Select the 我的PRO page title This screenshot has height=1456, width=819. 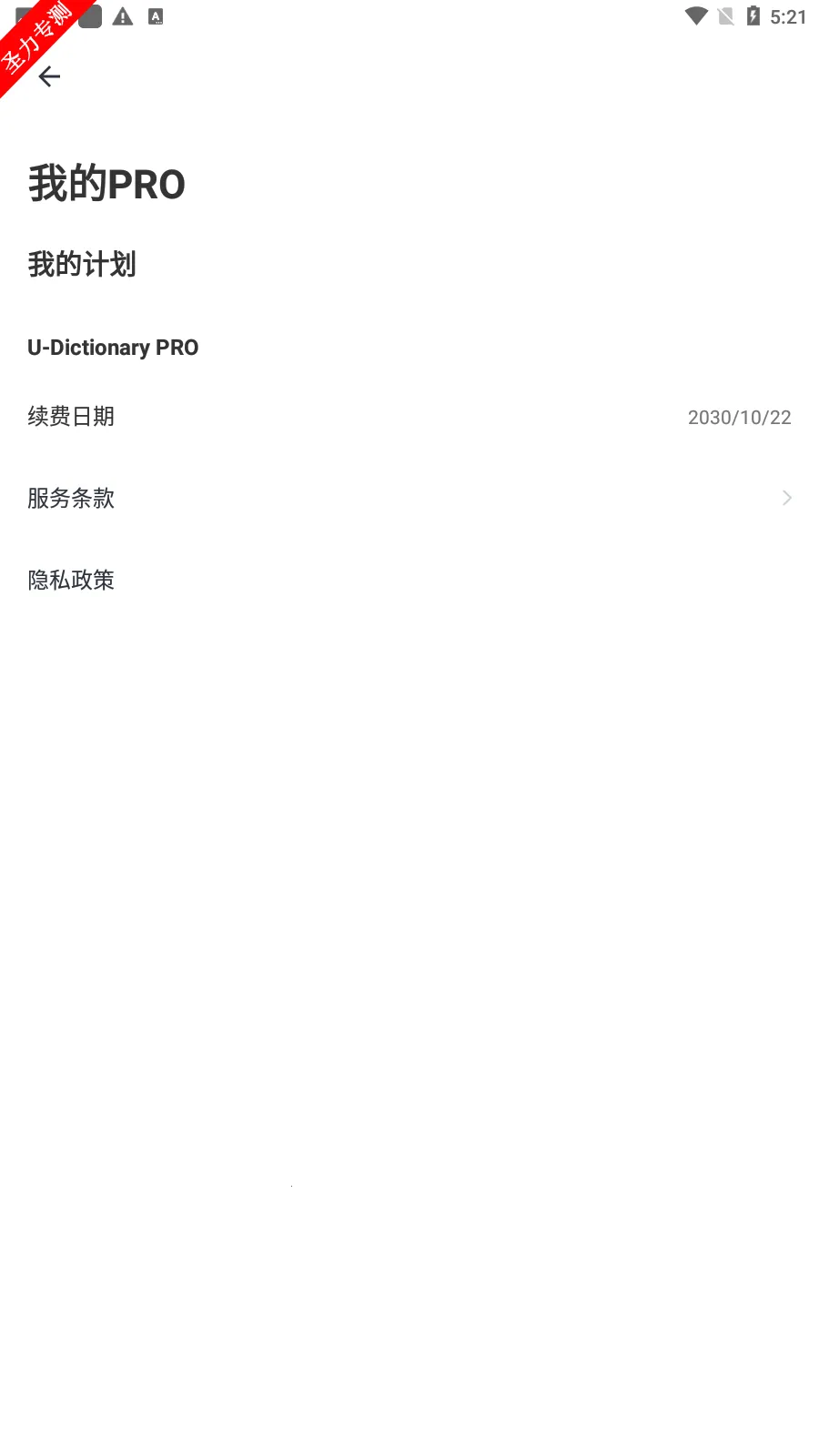[x=106, y=183]
